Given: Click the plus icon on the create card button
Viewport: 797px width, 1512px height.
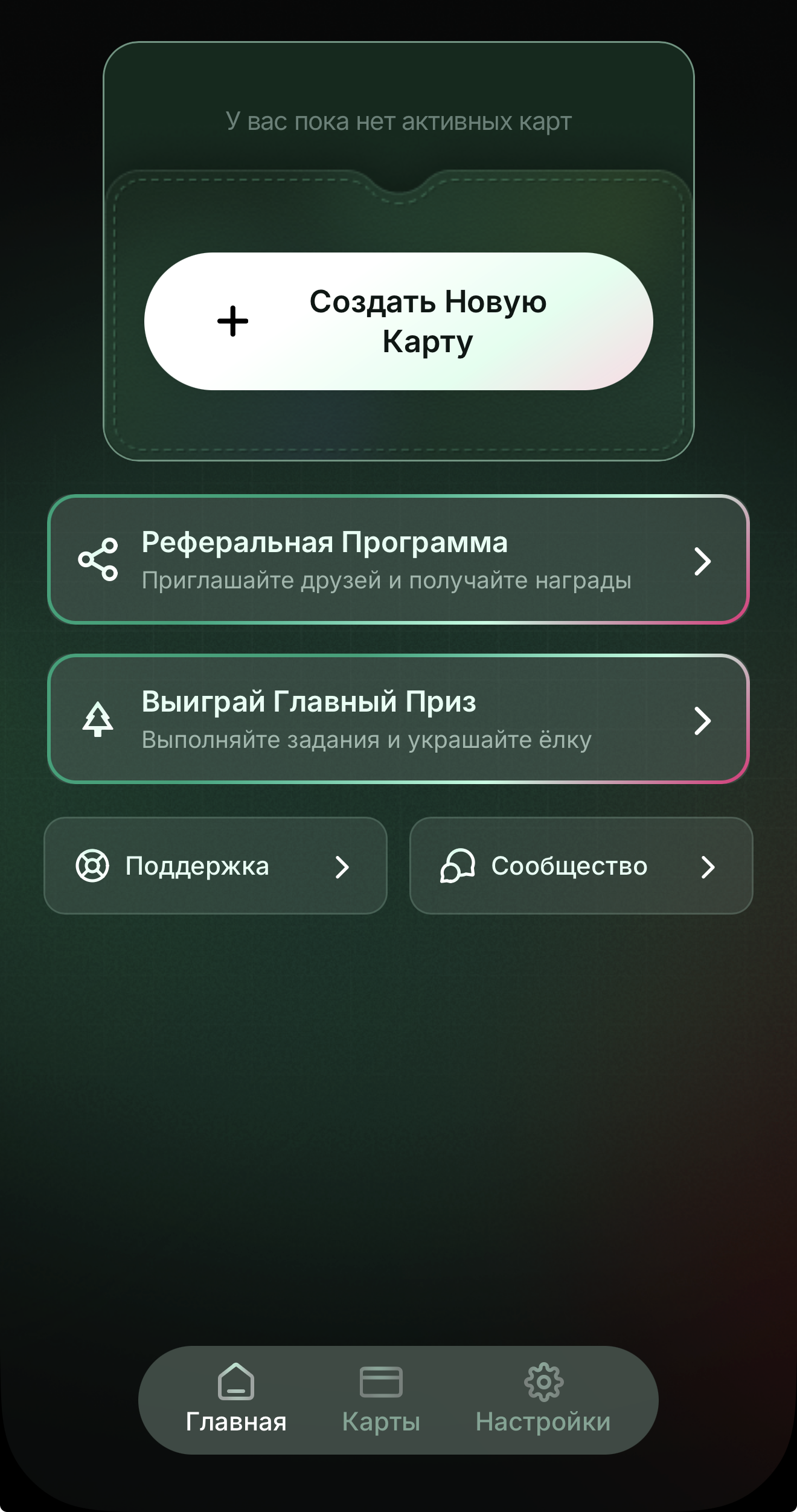Looking at the screenshot, I should click(232, 321).
